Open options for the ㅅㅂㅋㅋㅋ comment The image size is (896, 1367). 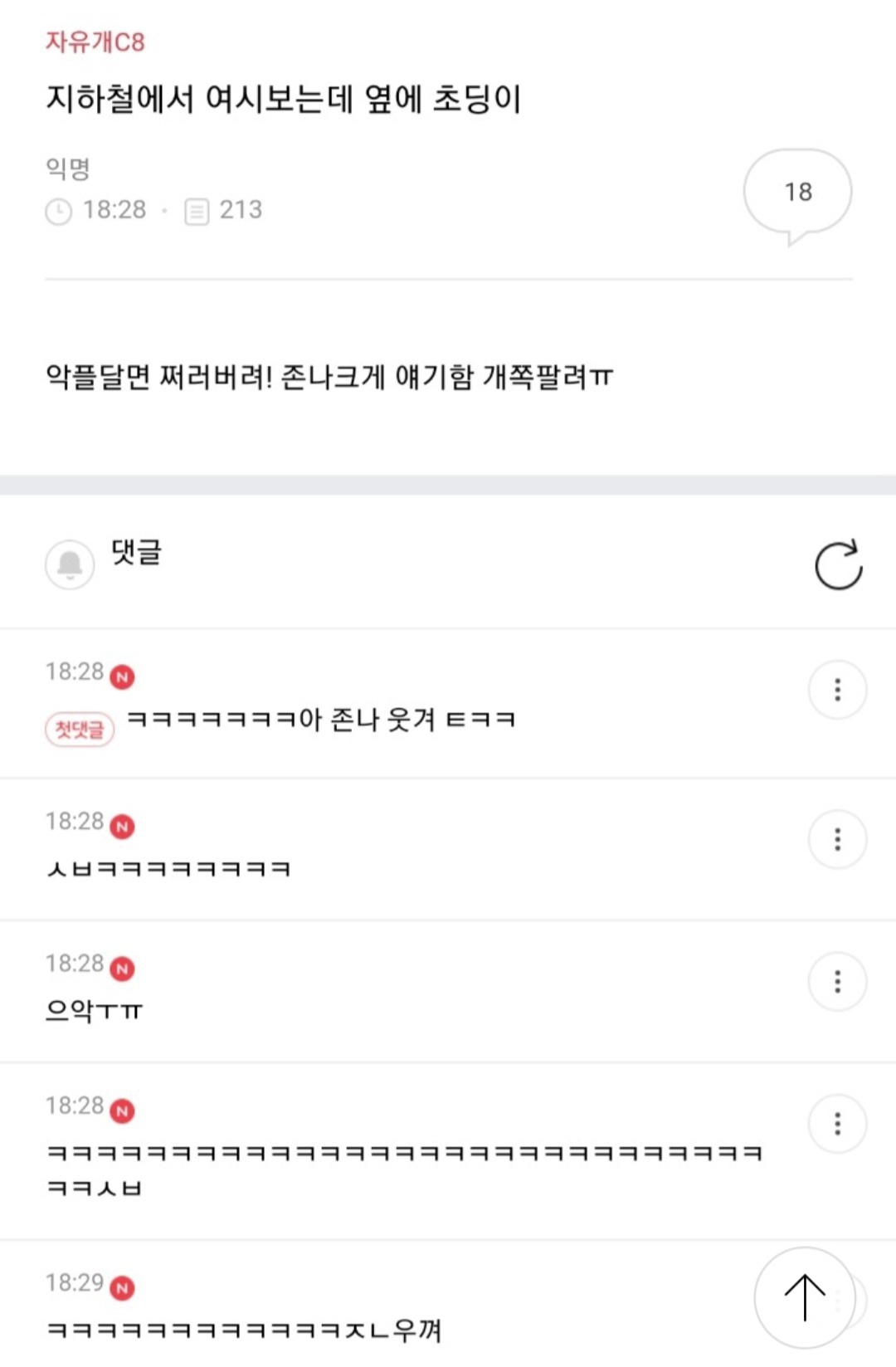837,839
